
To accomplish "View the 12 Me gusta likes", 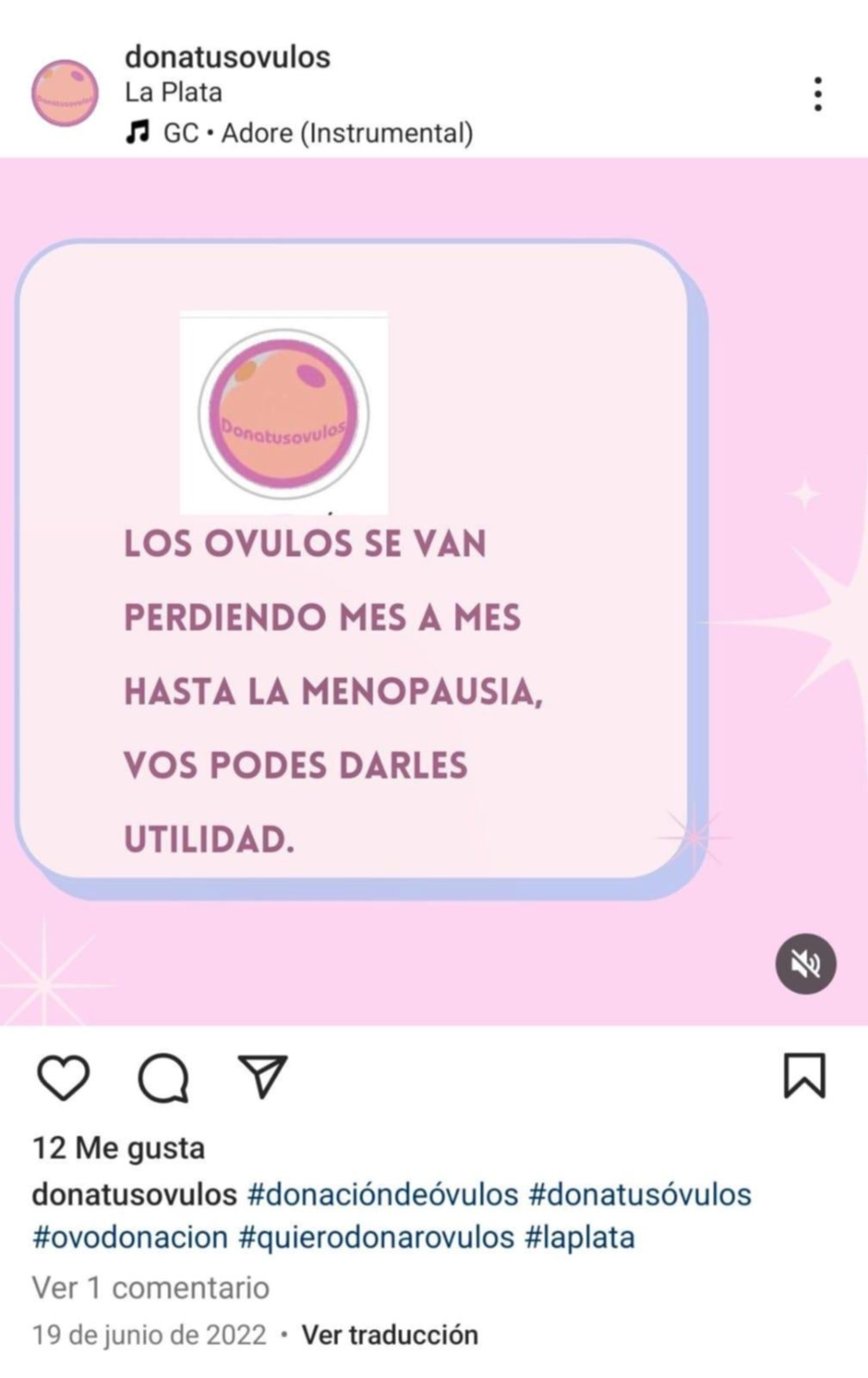I will 118,1148.
